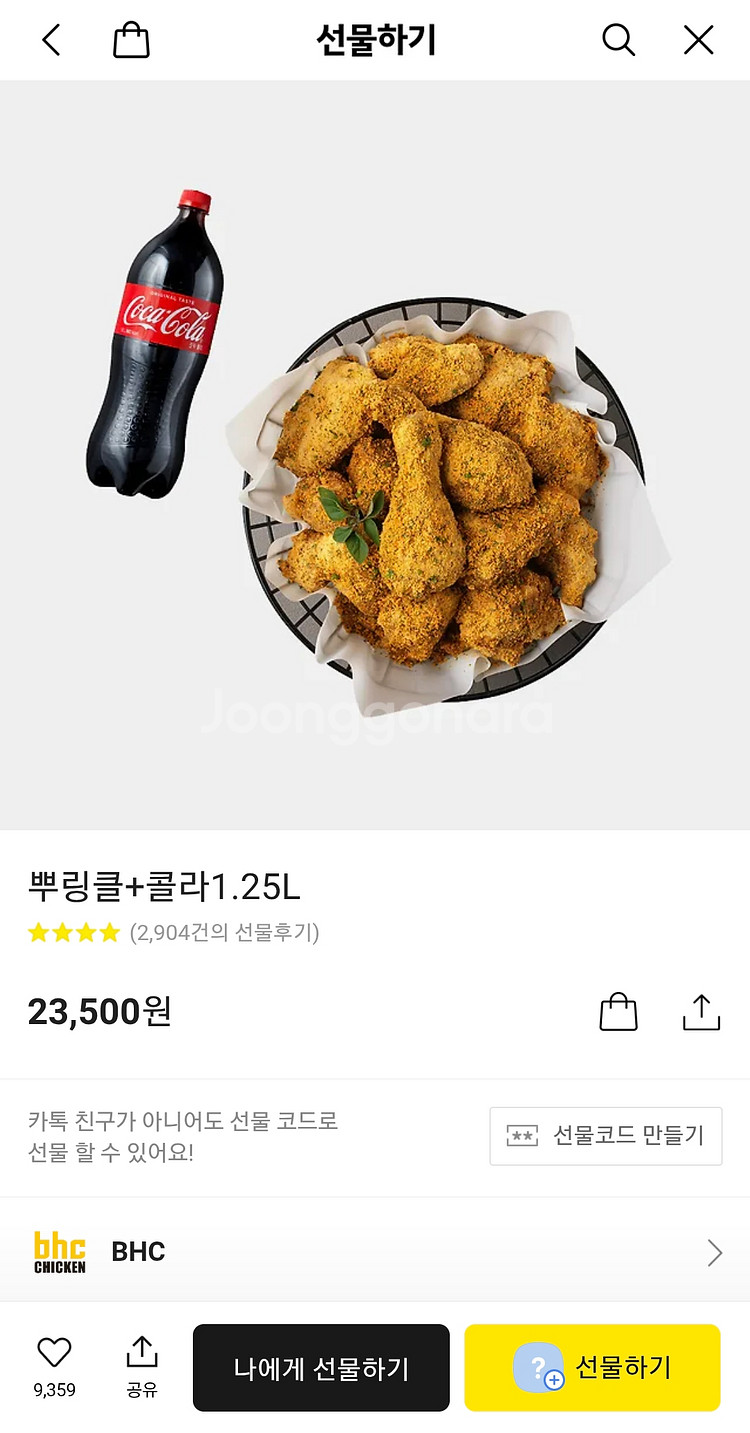Click the star rating row
Image resolution: width=750 pixels, height=1433 pixels.
pyautogui.click(x=75, y=932)
